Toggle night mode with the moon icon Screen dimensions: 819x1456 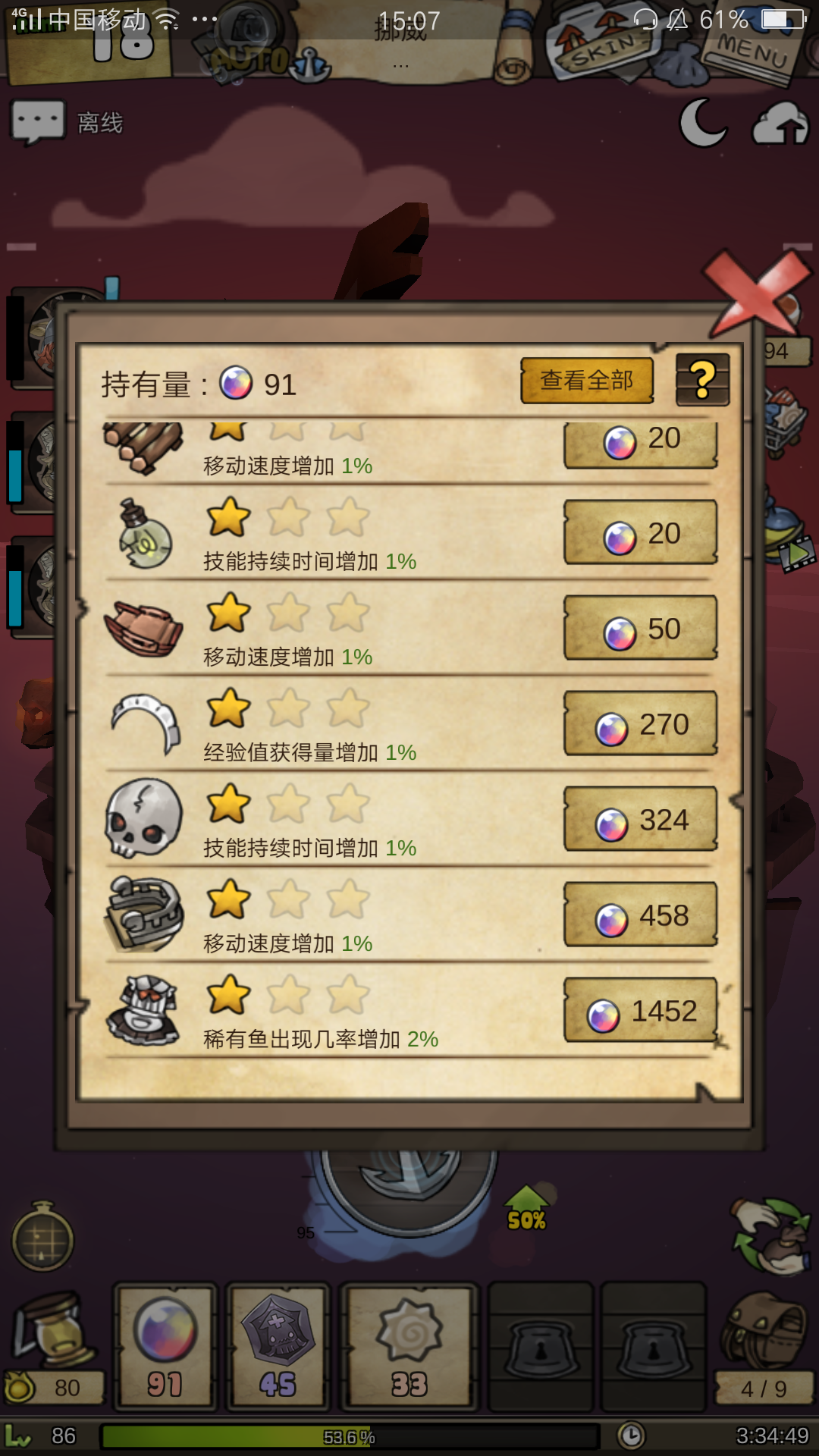704,123
